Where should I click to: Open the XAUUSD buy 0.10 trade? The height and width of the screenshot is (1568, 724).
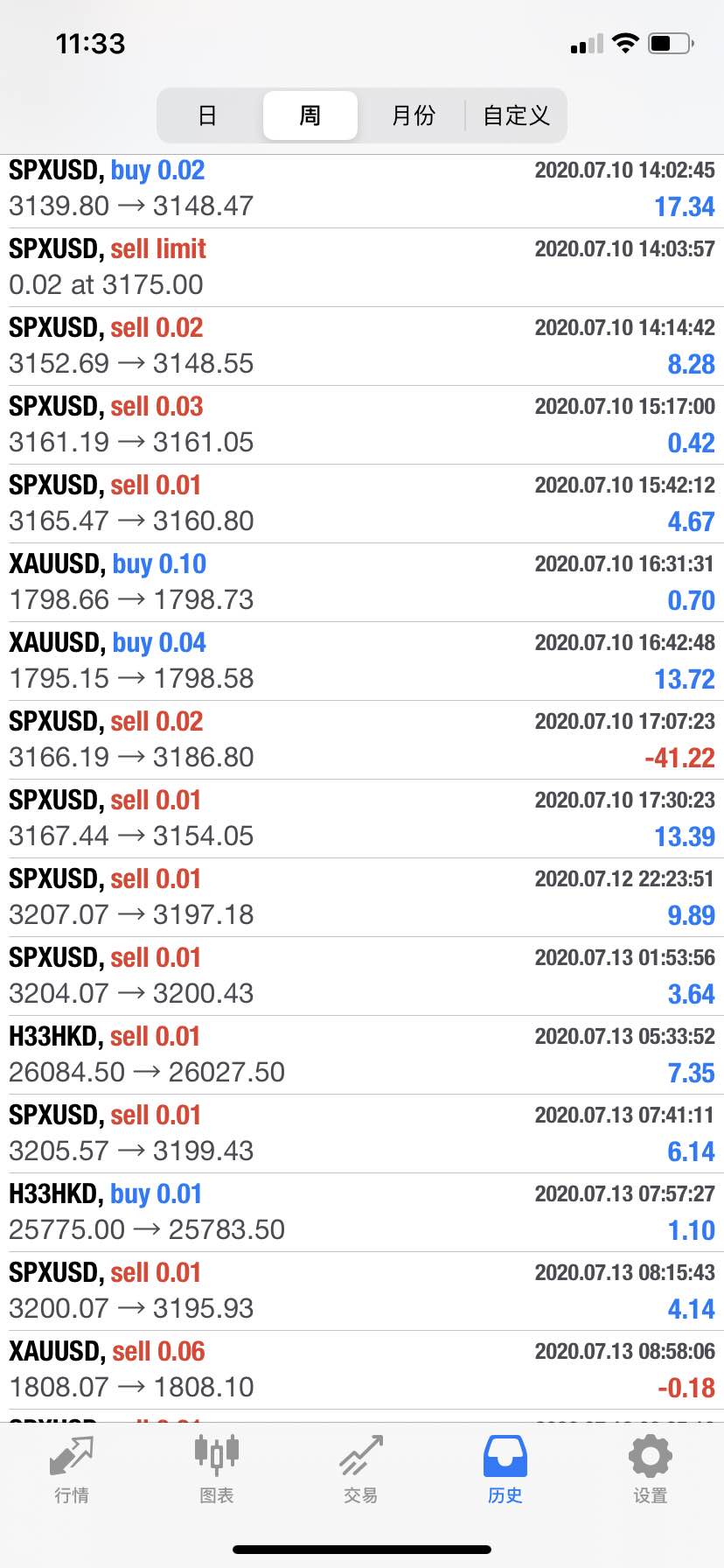tap(362, 583)
